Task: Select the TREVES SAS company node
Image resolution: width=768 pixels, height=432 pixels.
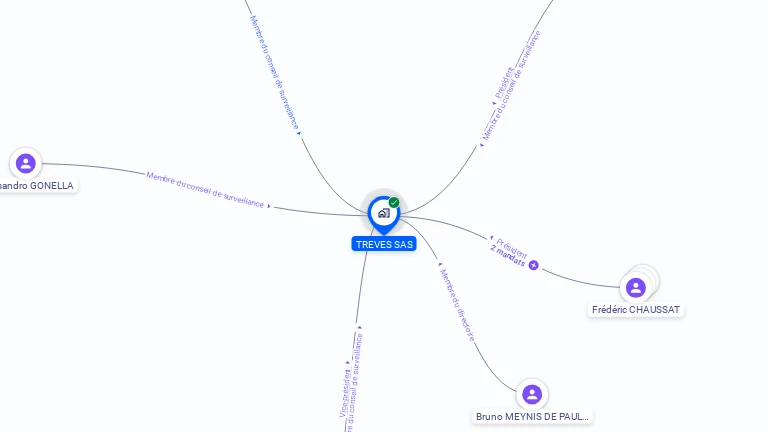Action: pyautogui.click(x=383, y=213)
